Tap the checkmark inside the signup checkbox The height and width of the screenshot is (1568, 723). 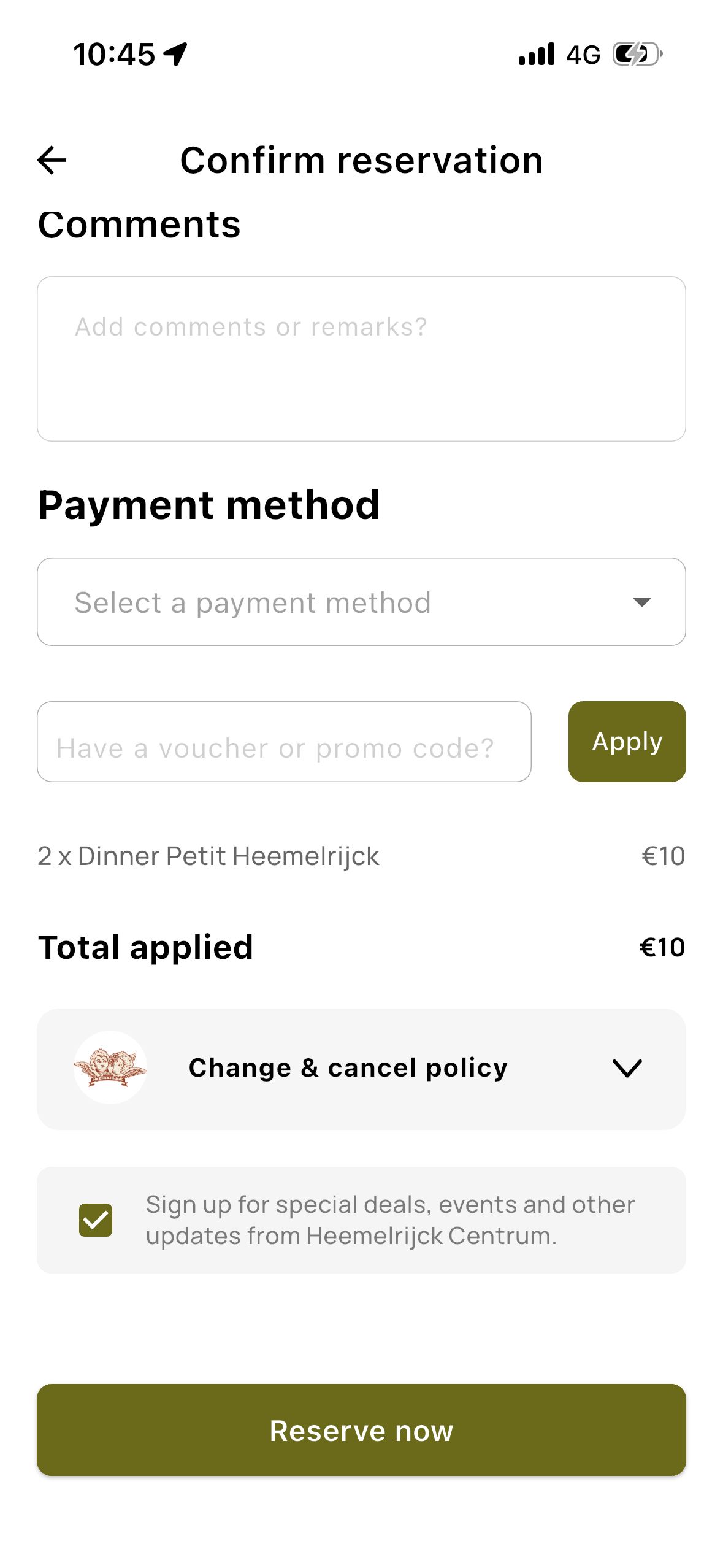click(x=96, y=1220)
